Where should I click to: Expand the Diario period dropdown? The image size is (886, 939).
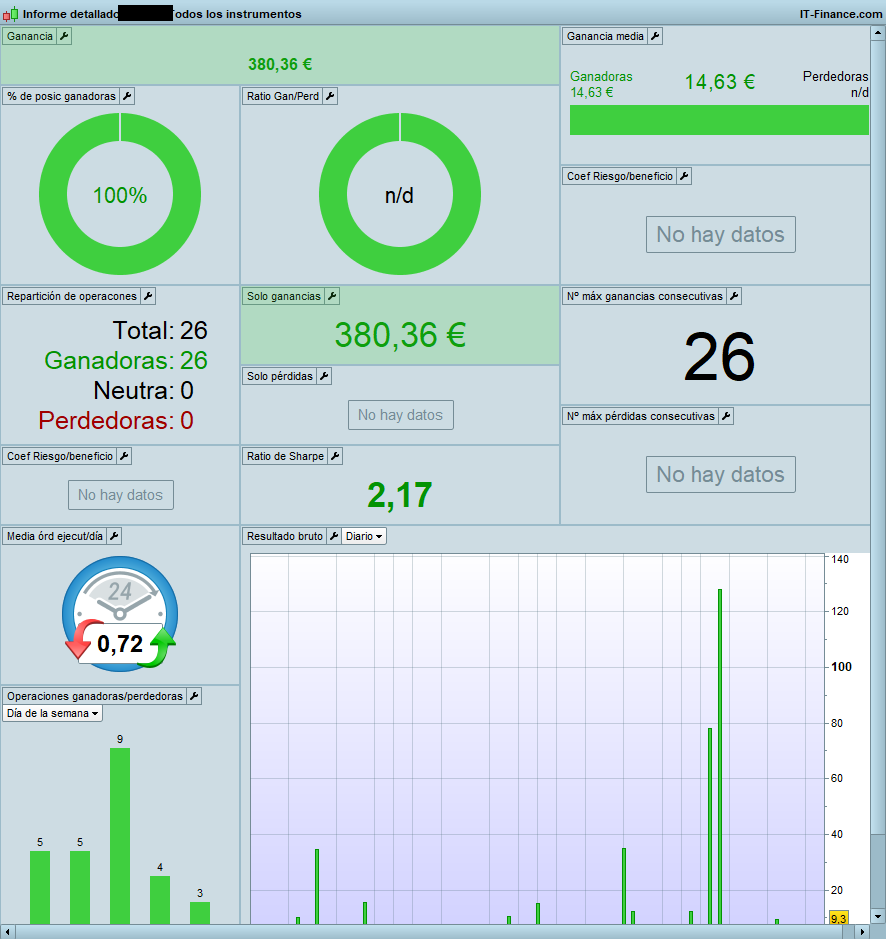[x=364, y=536]
